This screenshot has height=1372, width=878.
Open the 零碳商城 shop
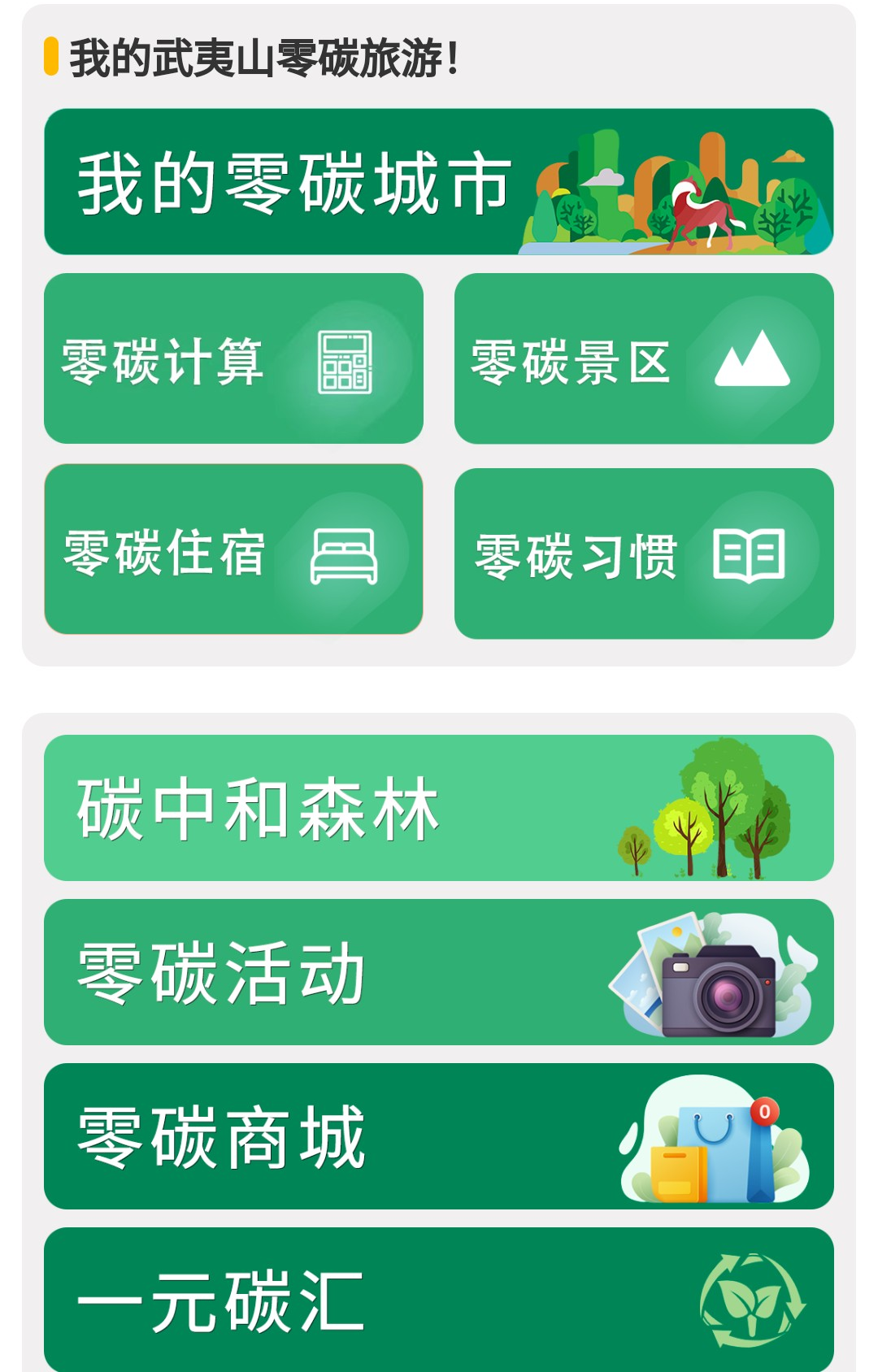tap(439, 1136)
